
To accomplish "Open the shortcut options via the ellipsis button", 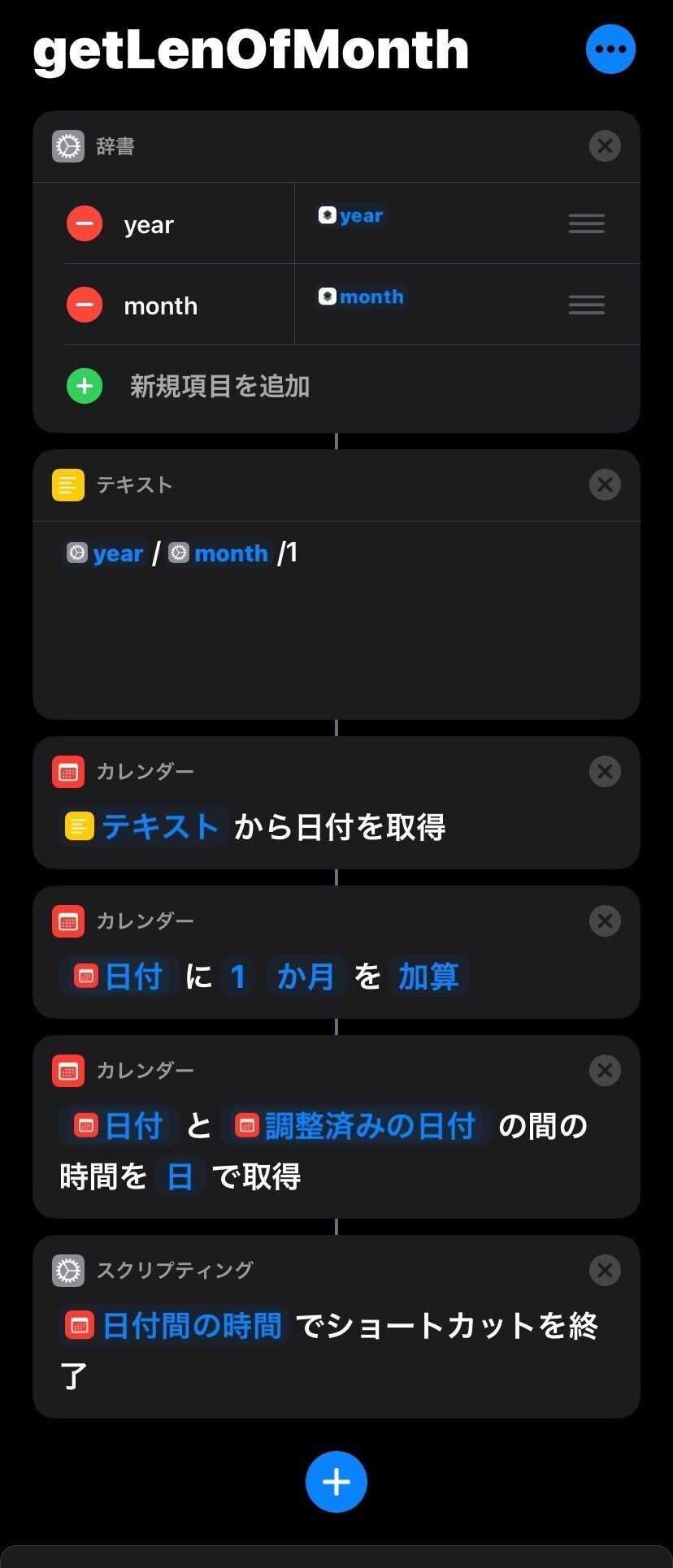I will pos(610,48).
